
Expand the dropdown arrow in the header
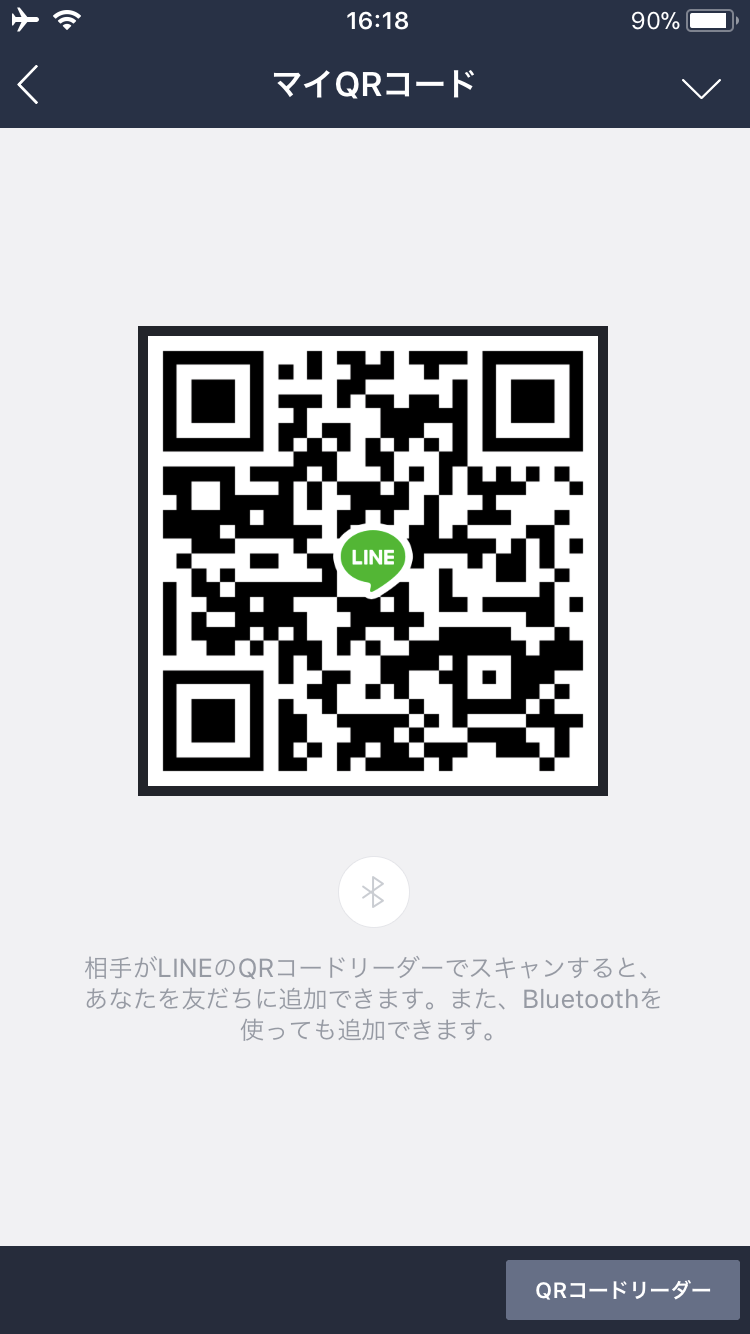click(x=700, y=88)
